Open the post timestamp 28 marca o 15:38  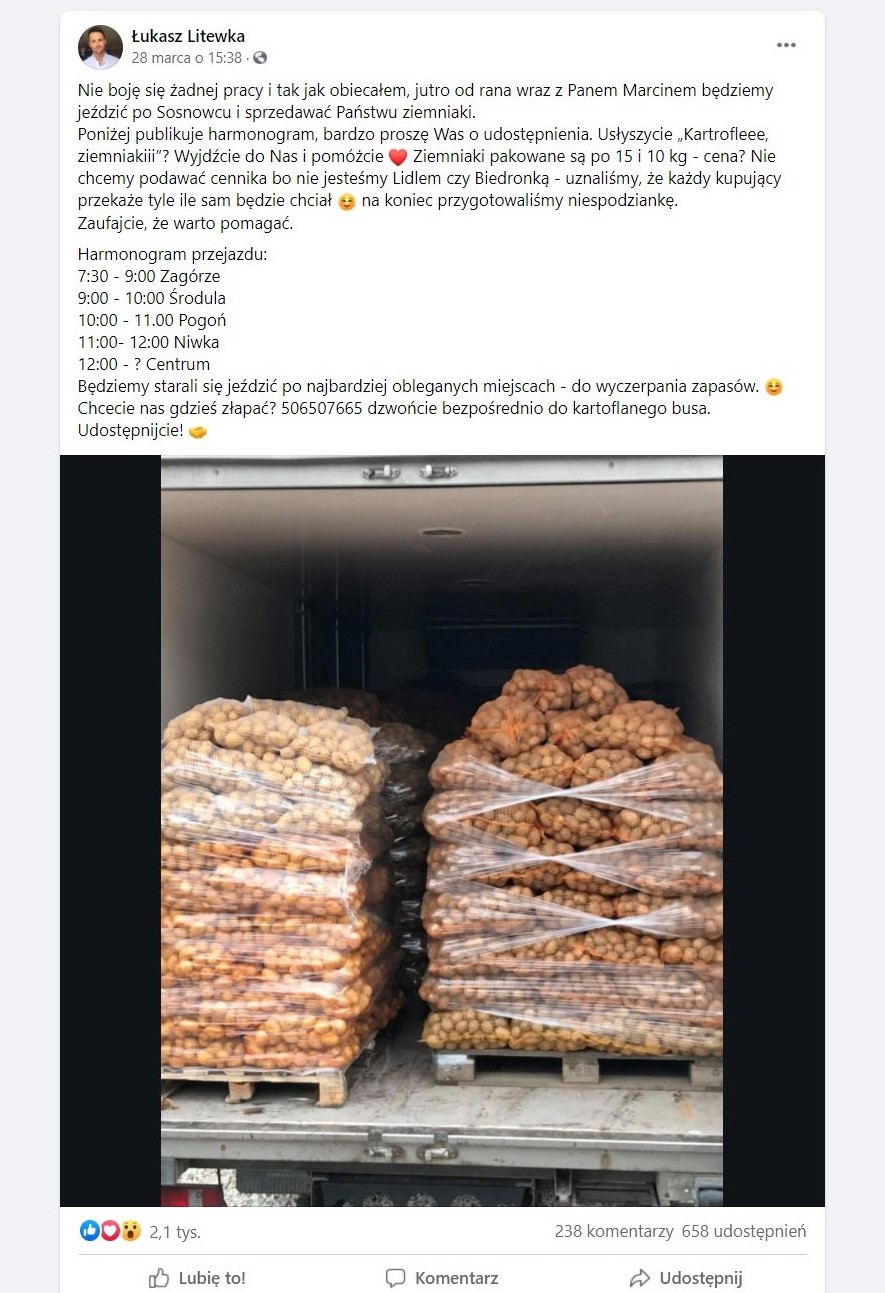tap(187, 58)
